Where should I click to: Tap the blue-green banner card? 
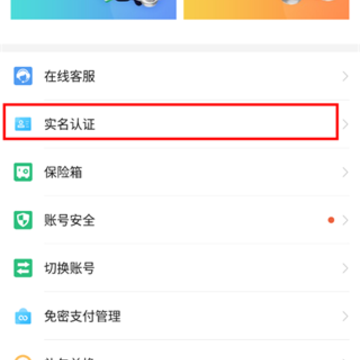coord(93,9)
